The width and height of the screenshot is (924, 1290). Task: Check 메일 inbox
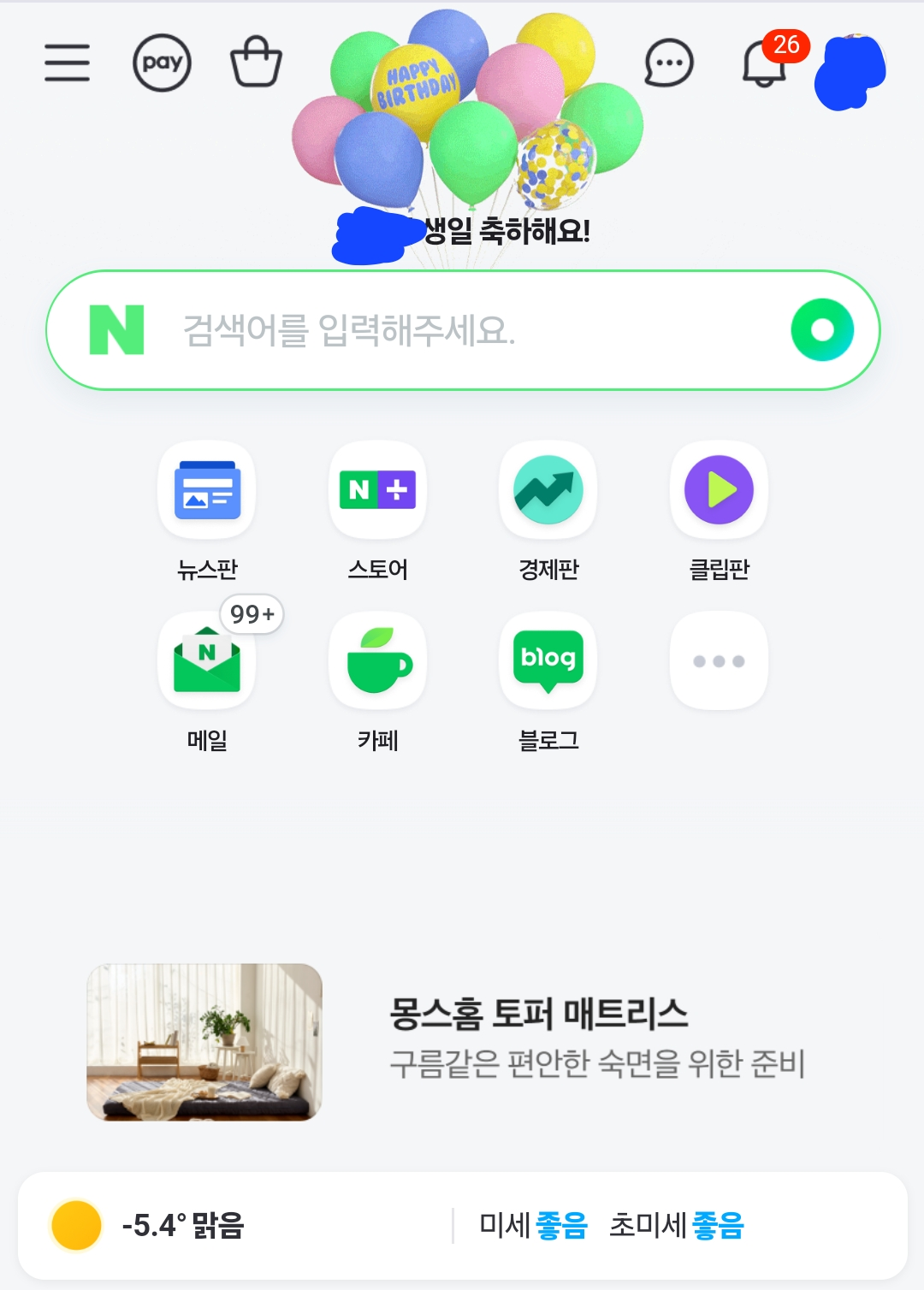(207, 661)
